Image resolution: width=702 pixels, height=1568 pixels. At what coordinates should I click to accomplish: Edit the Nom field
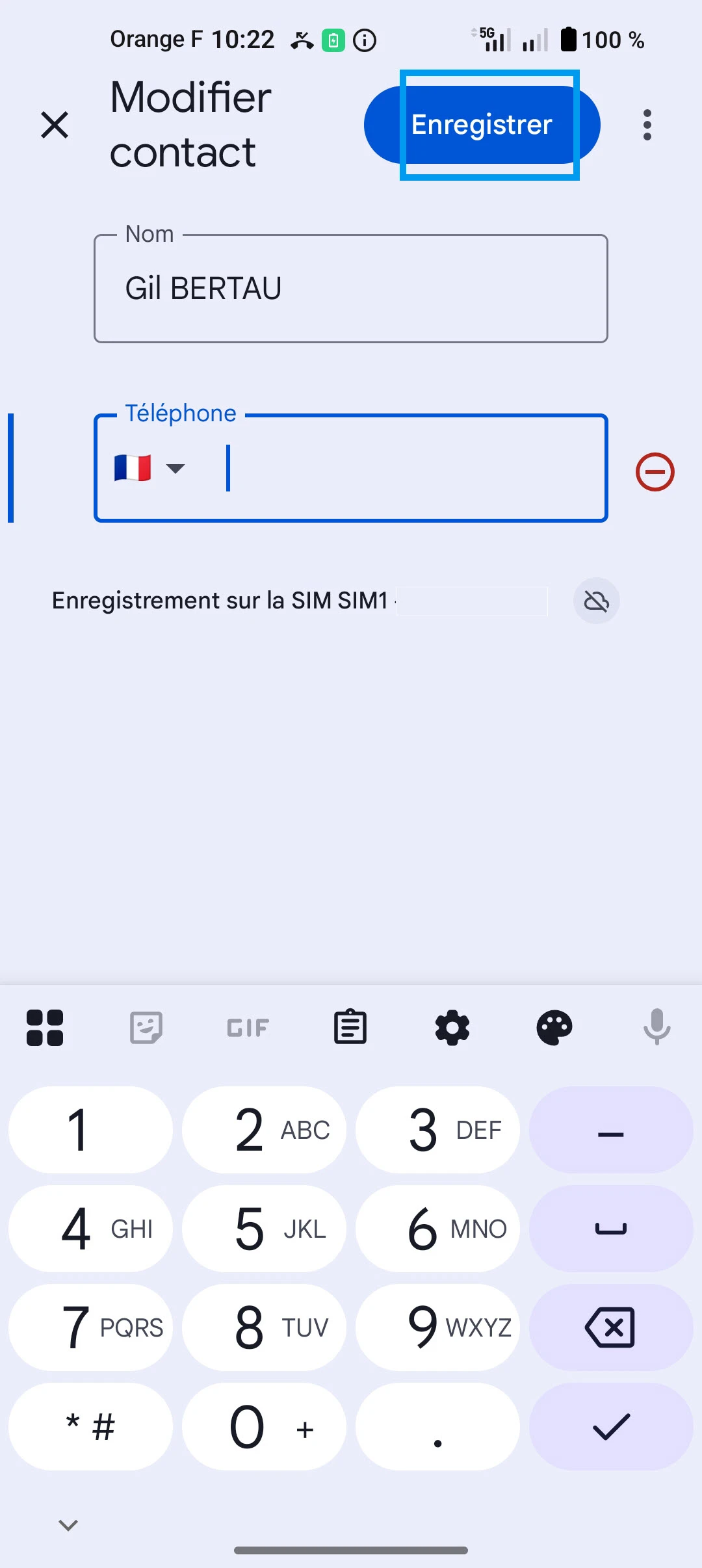351,289
